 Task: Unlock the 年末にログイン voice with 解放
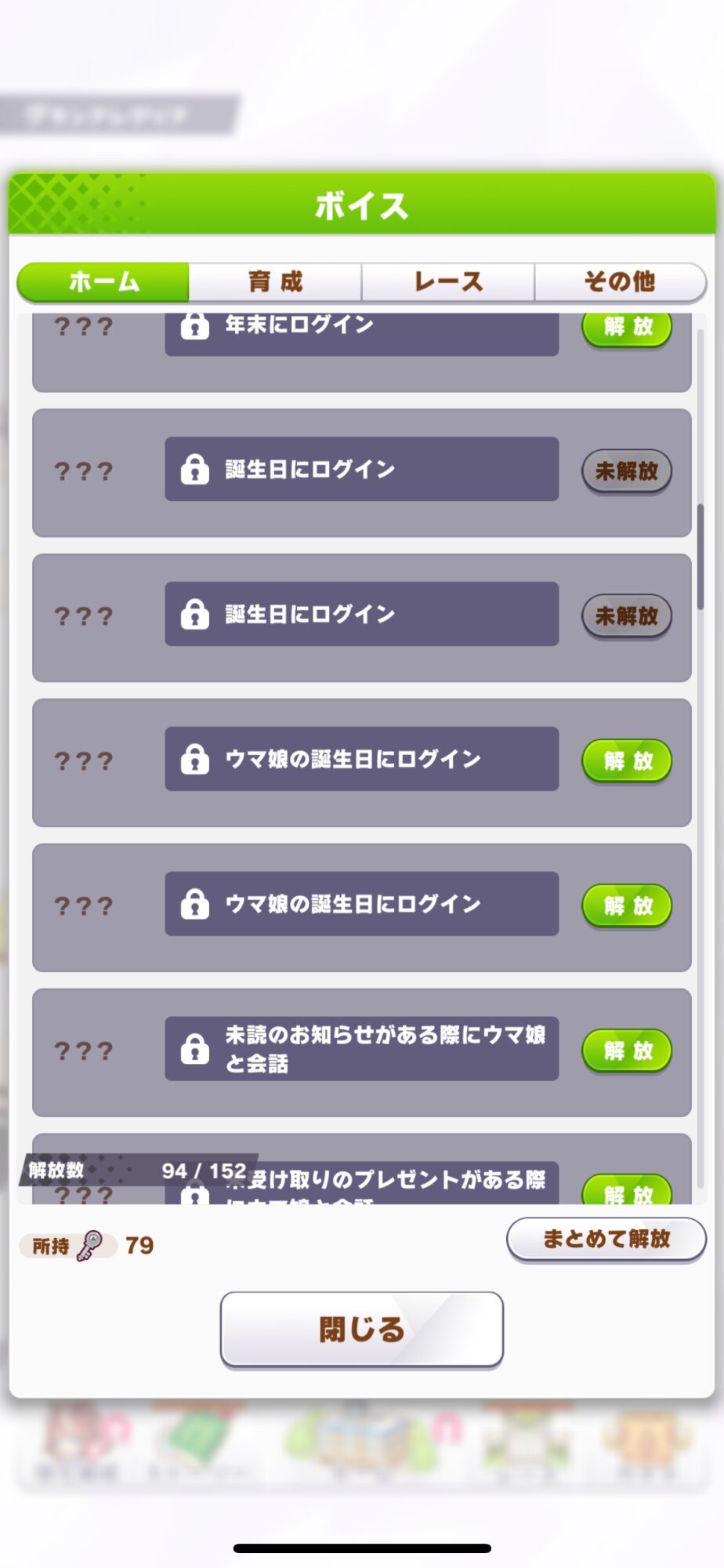627,328
